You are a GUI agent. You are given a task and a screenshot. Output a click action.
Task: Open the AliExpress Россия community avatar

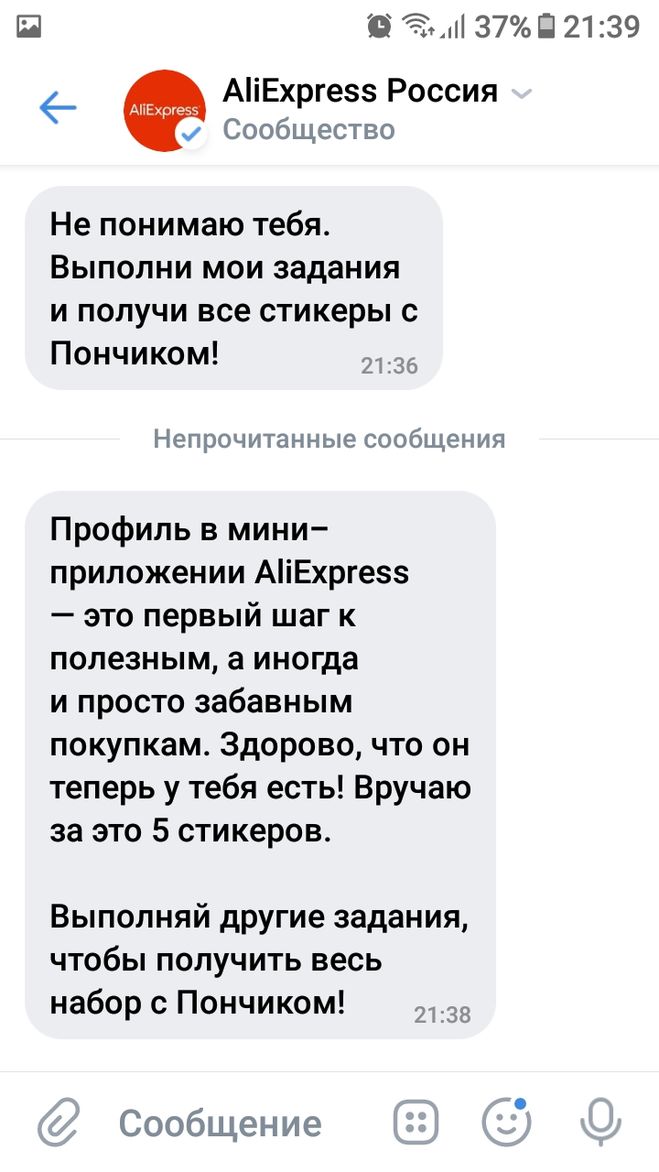pyautogui.click(x=164, y=110)
